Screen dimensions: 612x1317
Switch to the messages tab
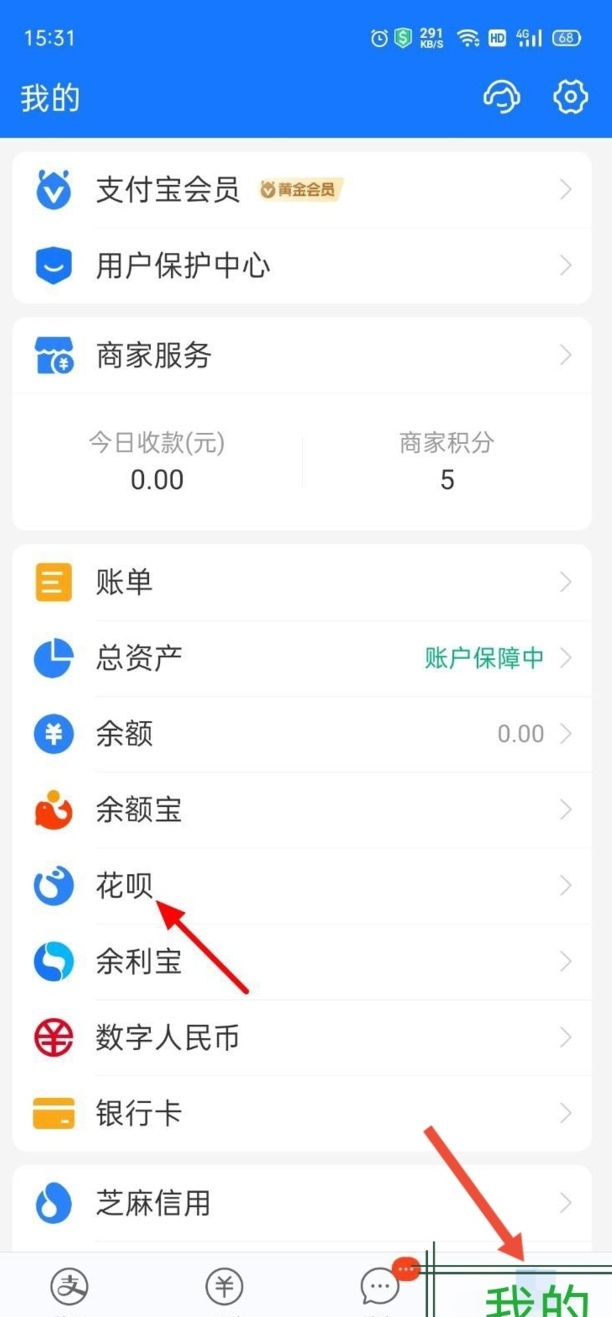click(380, 1288)
